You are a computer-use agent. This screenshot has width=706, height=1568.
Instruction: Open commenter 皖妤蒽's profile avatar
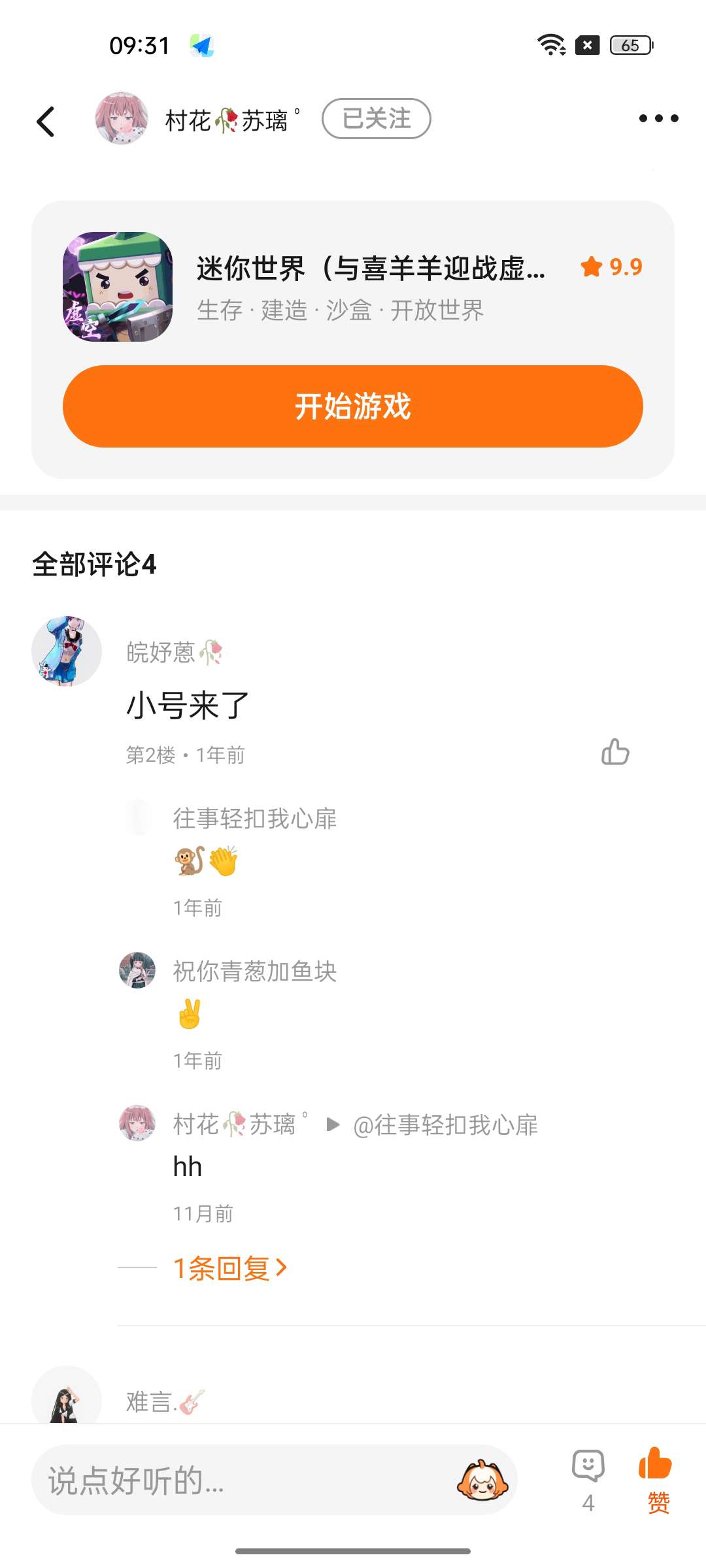[67, 651]
